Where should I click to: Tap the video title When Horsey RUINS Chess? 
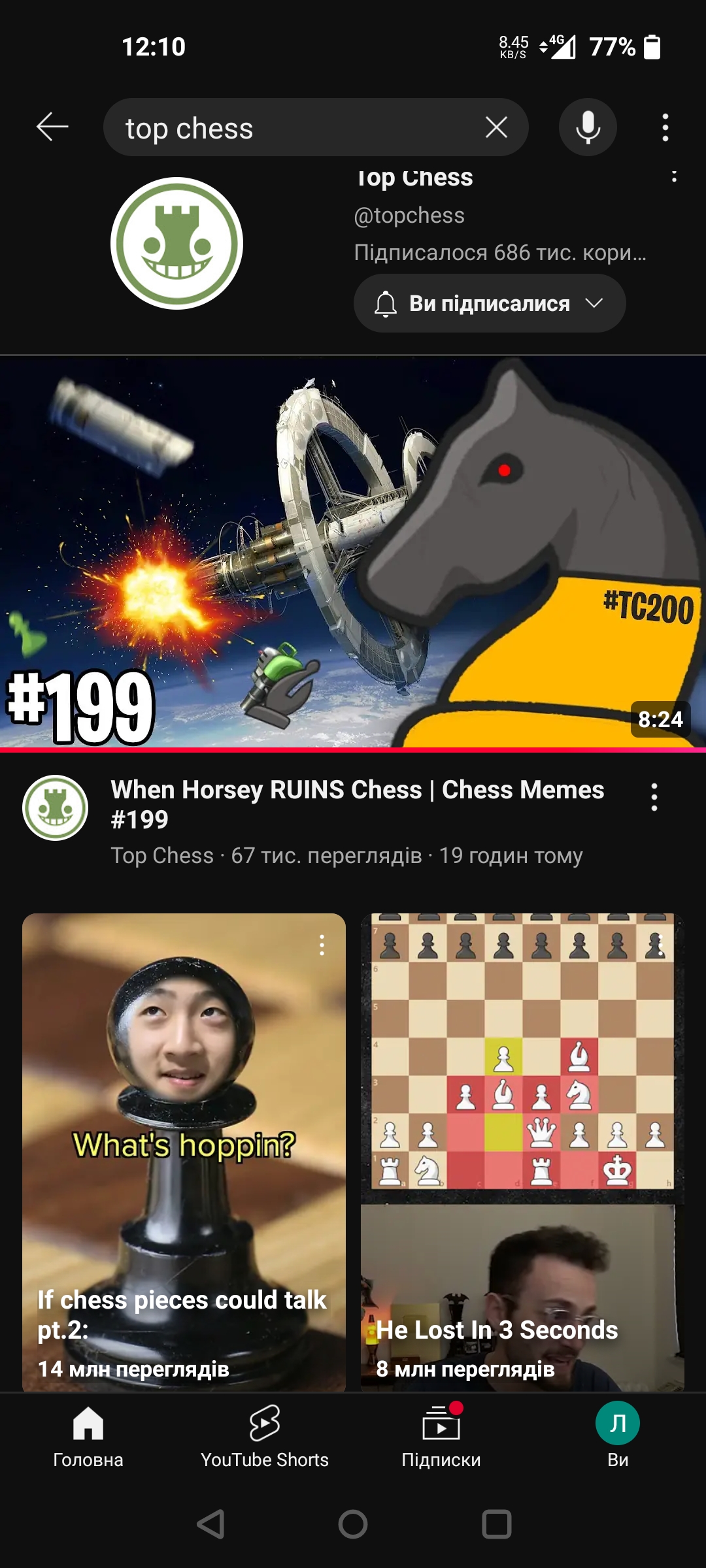pos(356,804)
